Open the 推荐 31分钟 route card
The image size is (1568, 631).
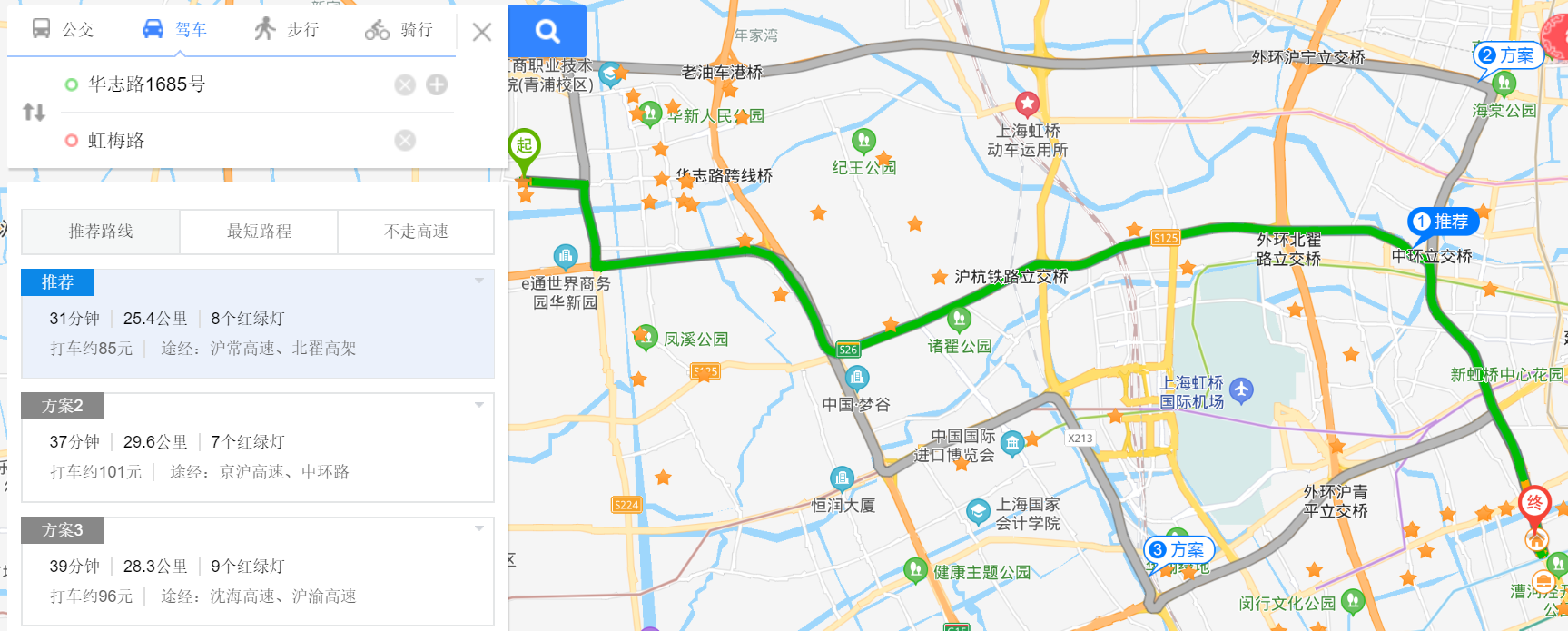(257, 332)
